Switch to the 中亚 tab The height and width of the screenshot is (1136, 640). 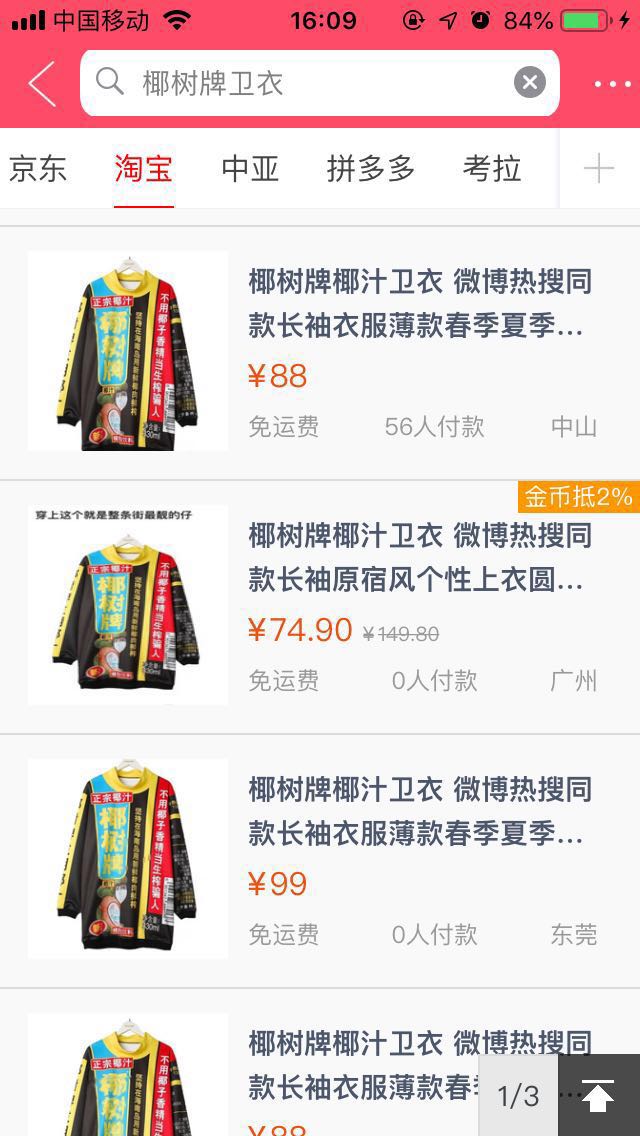(x=250, y=168)
